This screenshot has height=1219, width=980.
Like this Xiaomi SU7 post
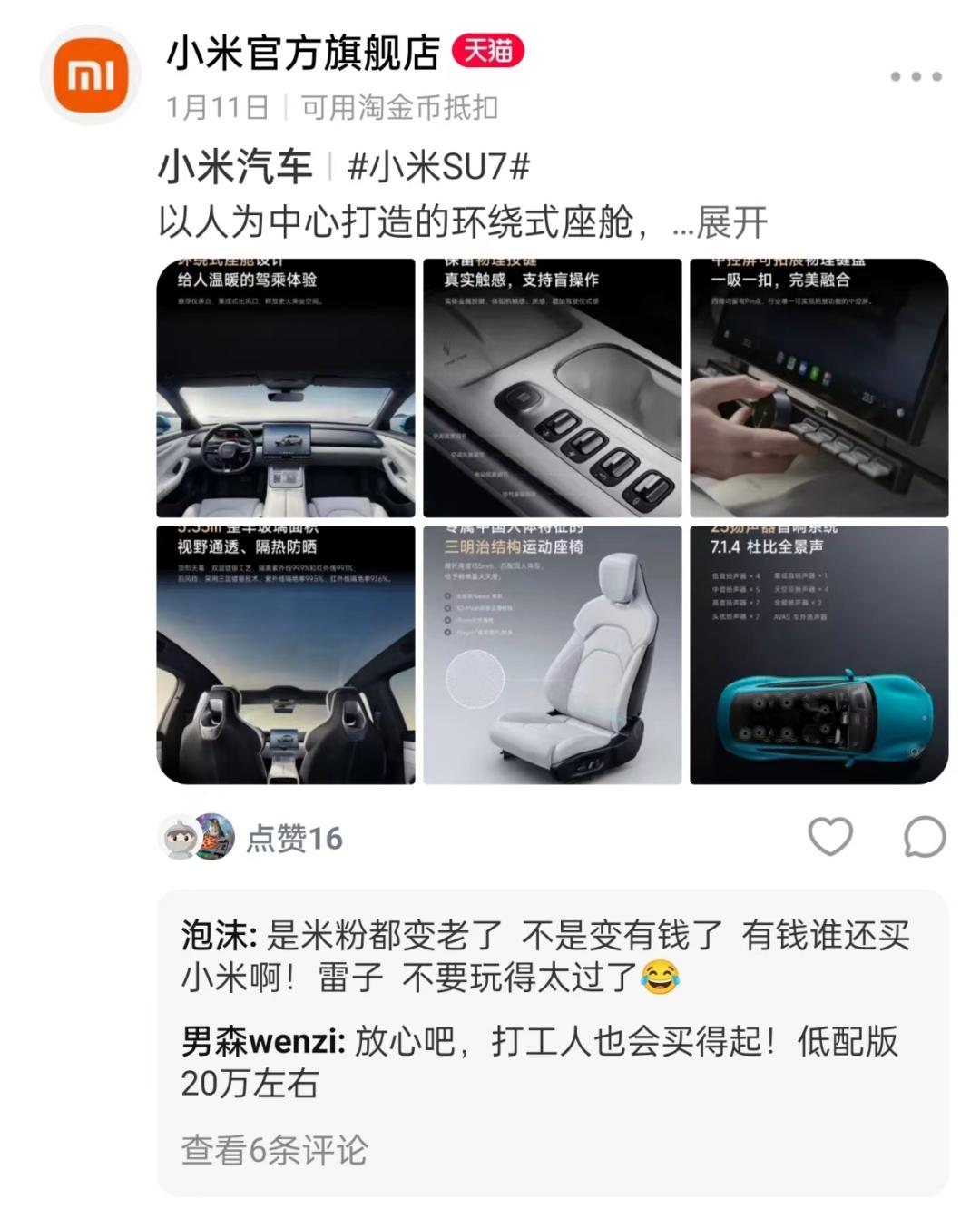pyautogui.click(x=830, y=836)
